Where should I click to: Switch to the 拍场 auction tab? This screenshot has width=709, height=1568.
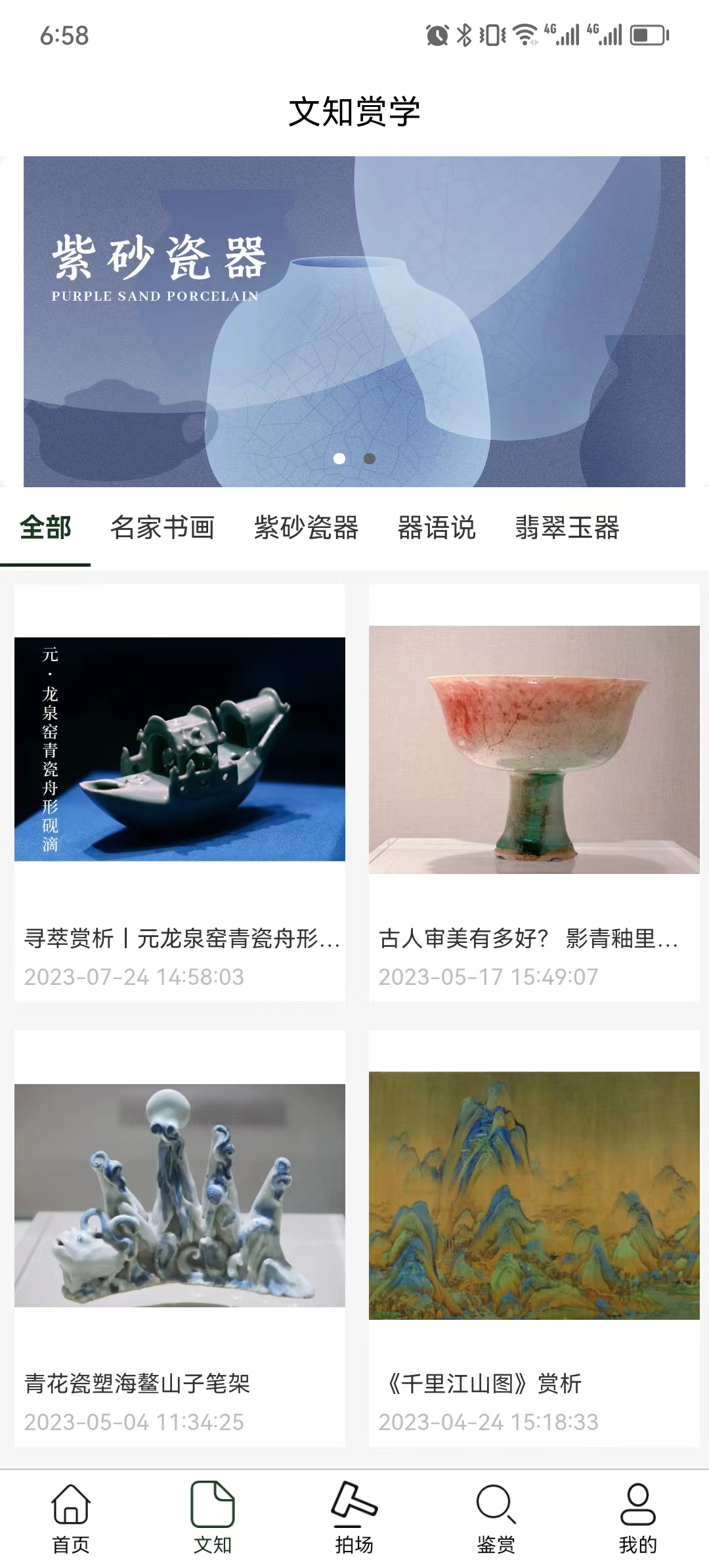[354, 1518]
